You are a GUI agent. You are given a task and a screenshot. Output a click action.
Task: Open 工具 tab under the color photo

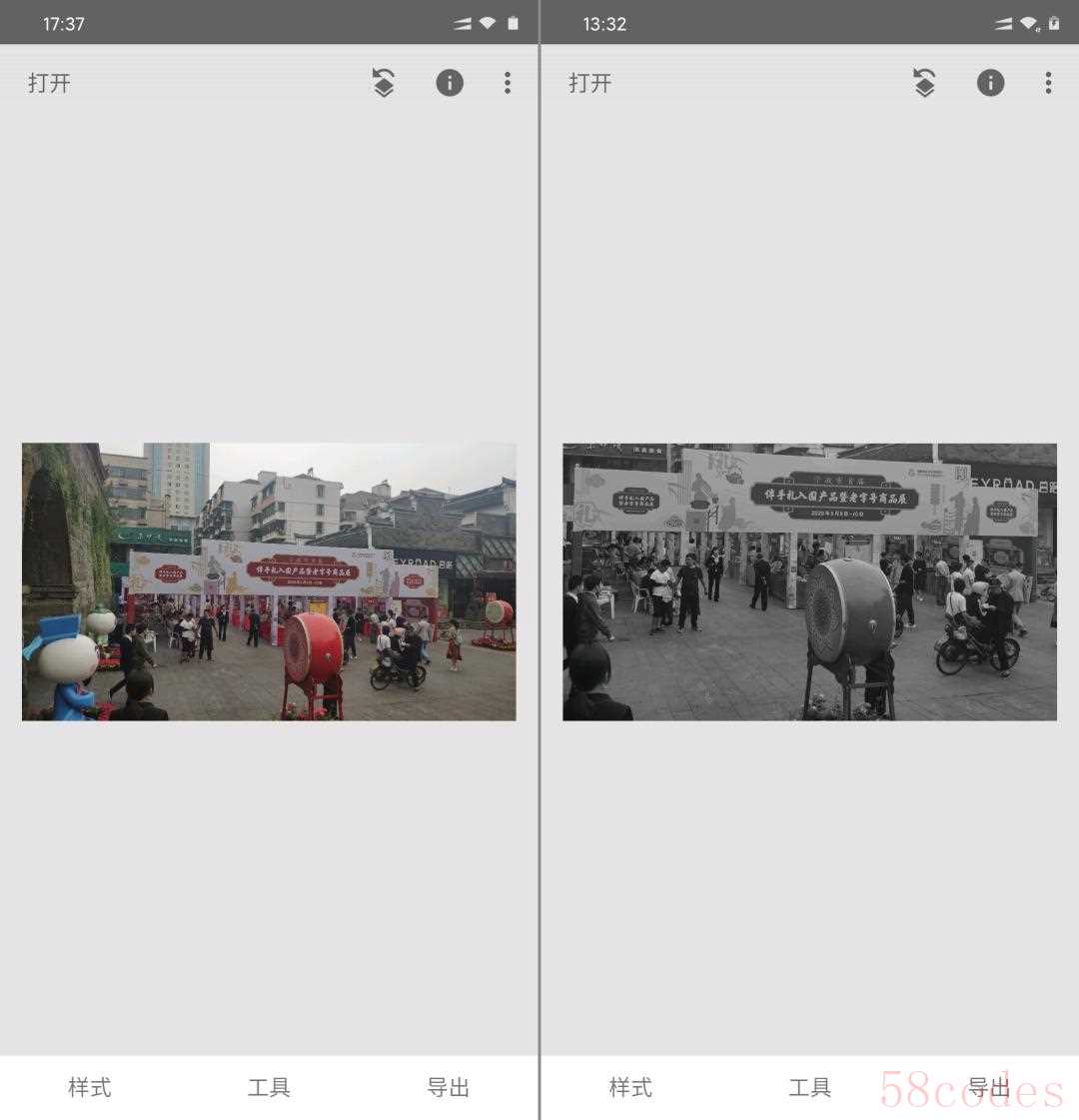pyautogui.click(x=269, y=1087)
